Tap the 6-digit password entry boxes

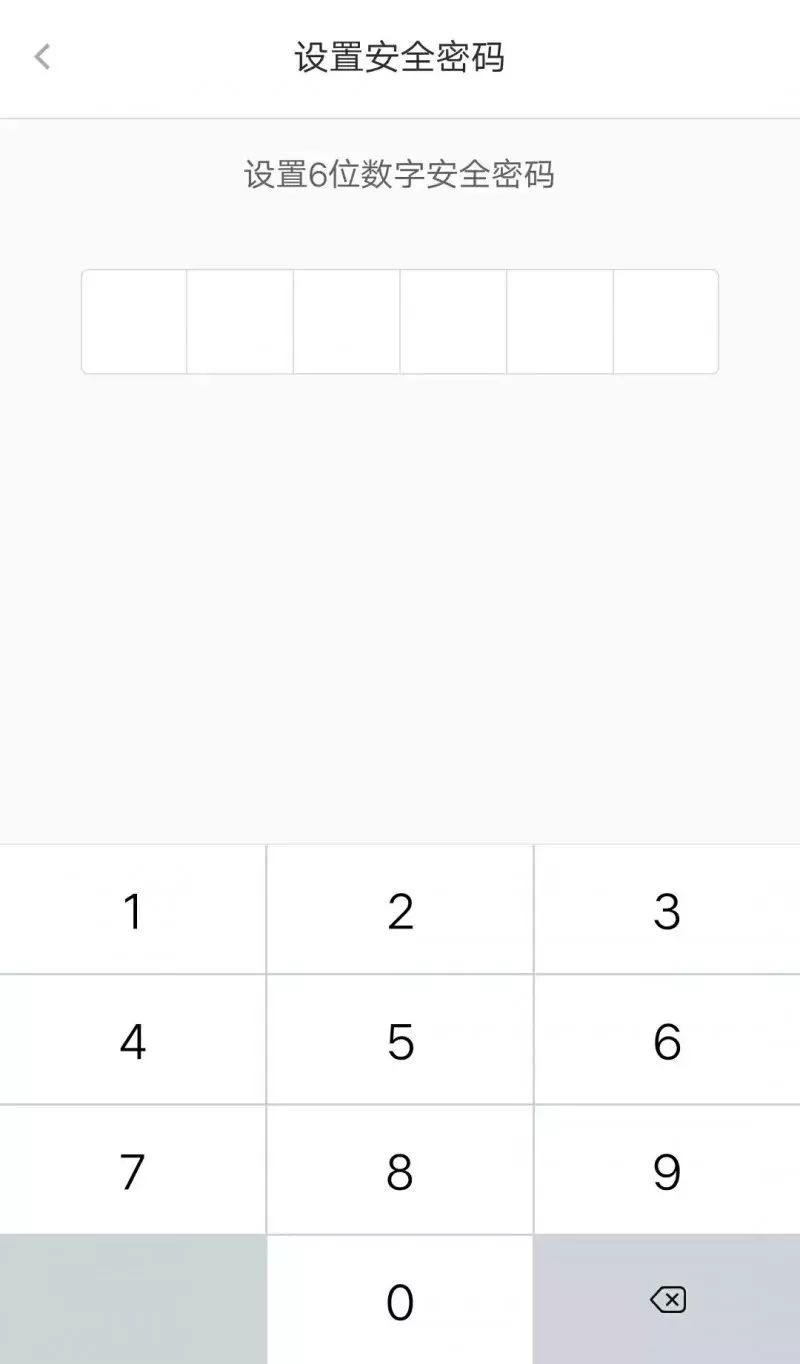400,322
